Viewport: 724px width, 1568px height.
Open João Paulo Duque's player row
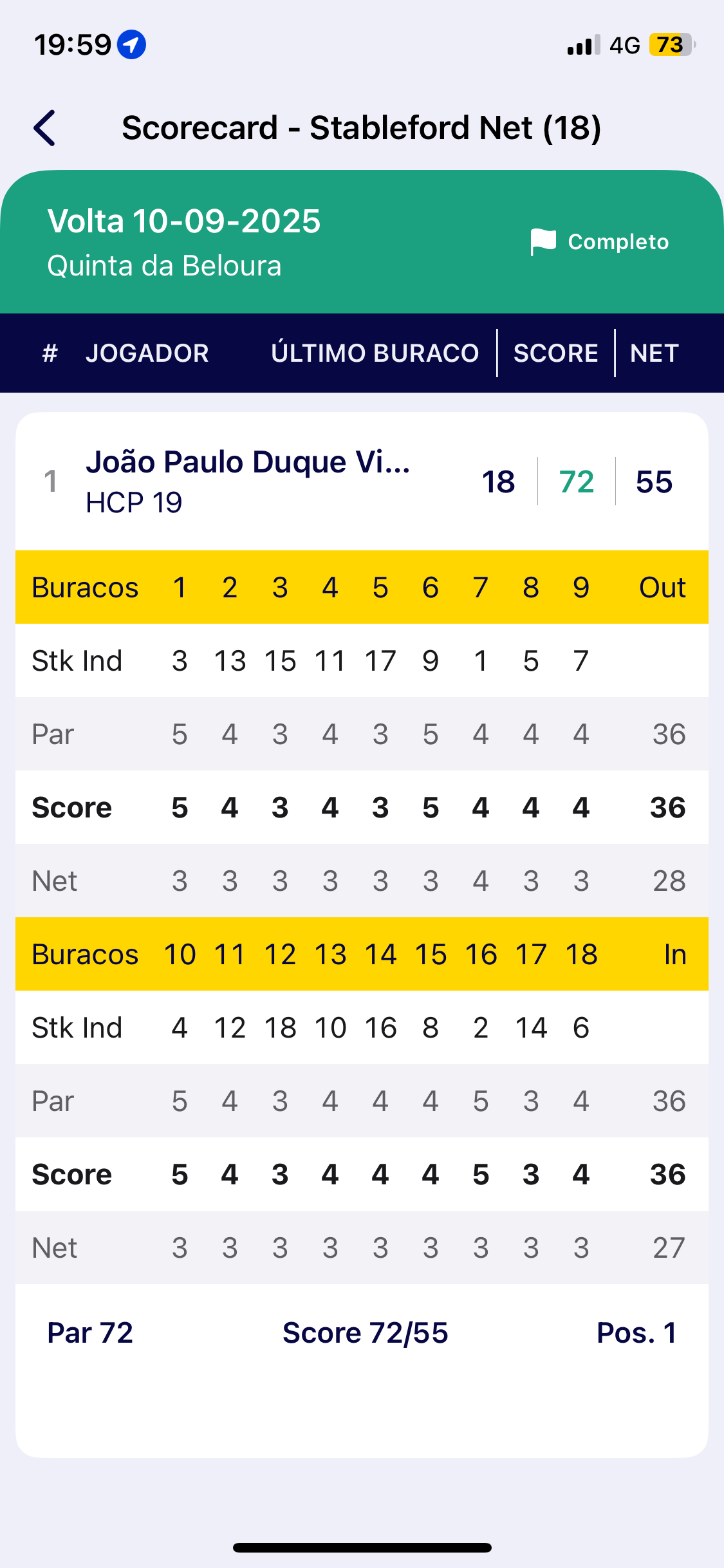click(x=248, y=481)
